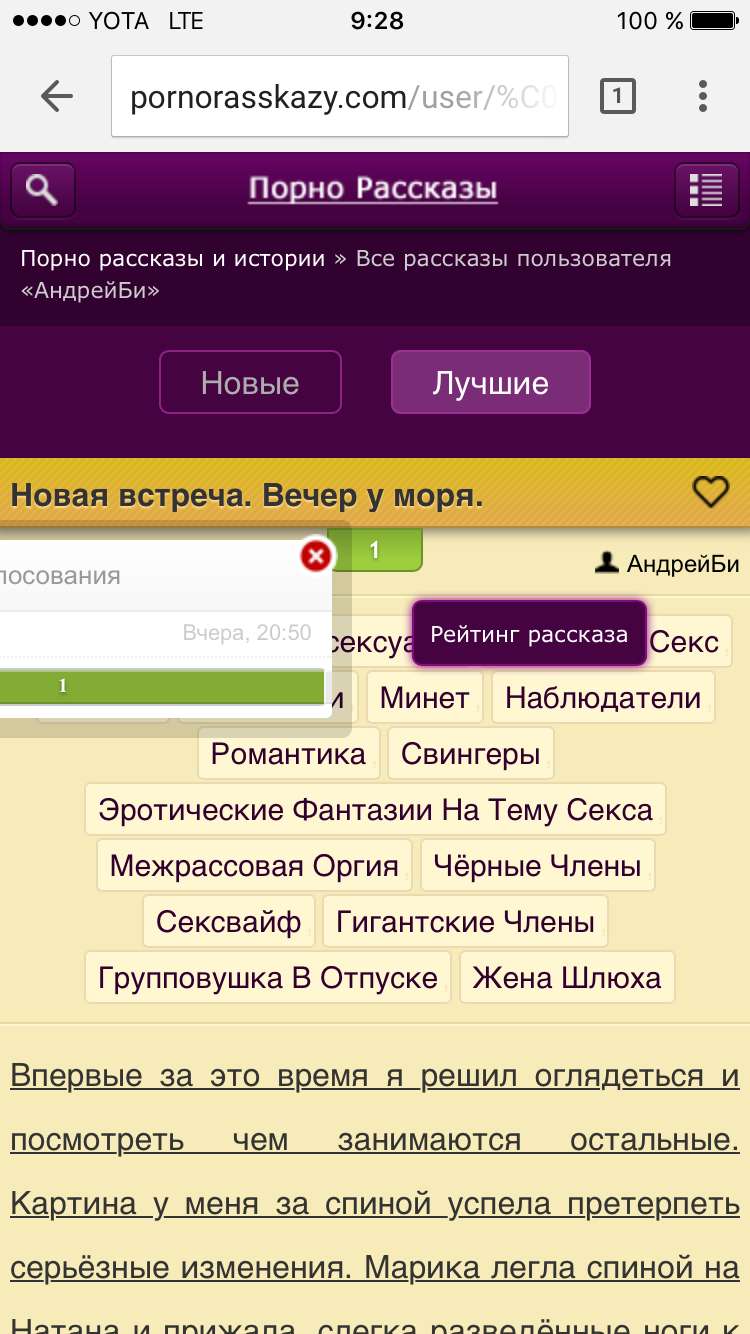Tap the browser address bar

pos(340,96)
